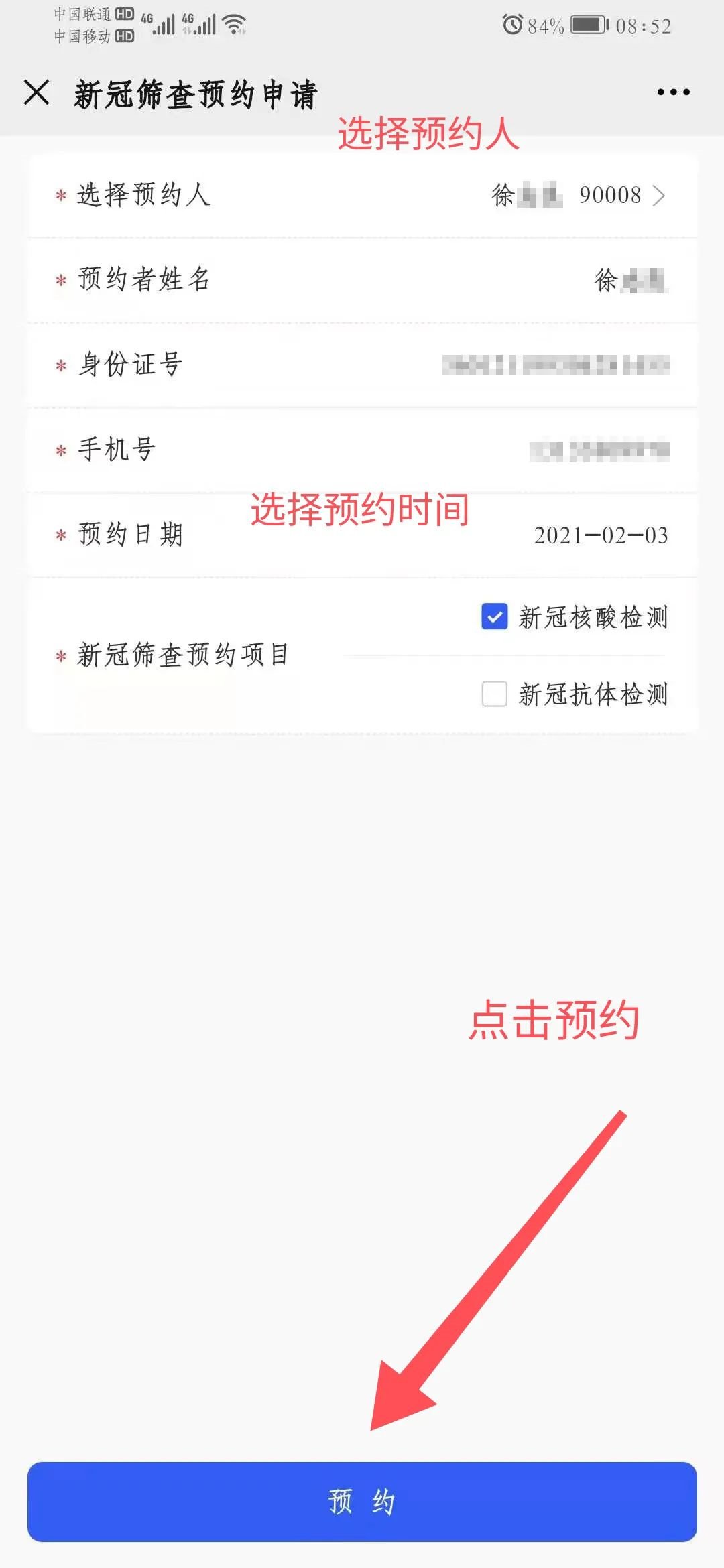The image size is (724, 1568).
Task: Open the three-dot overflow menu
Action: pyautogui.click(x=673, y=92)
